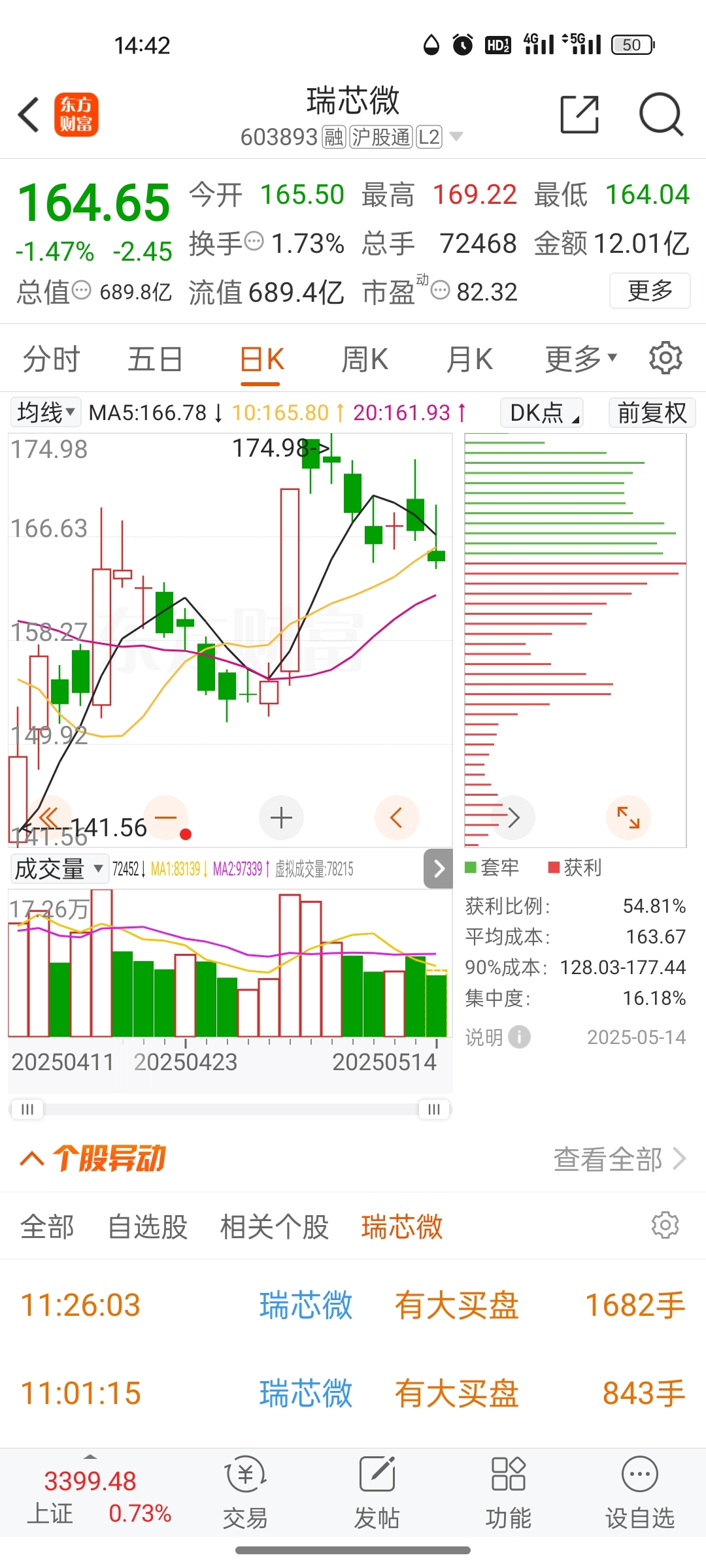The image size is (706, 1568).
Task: Switch to the 周K tab
Action: point(365,359)
